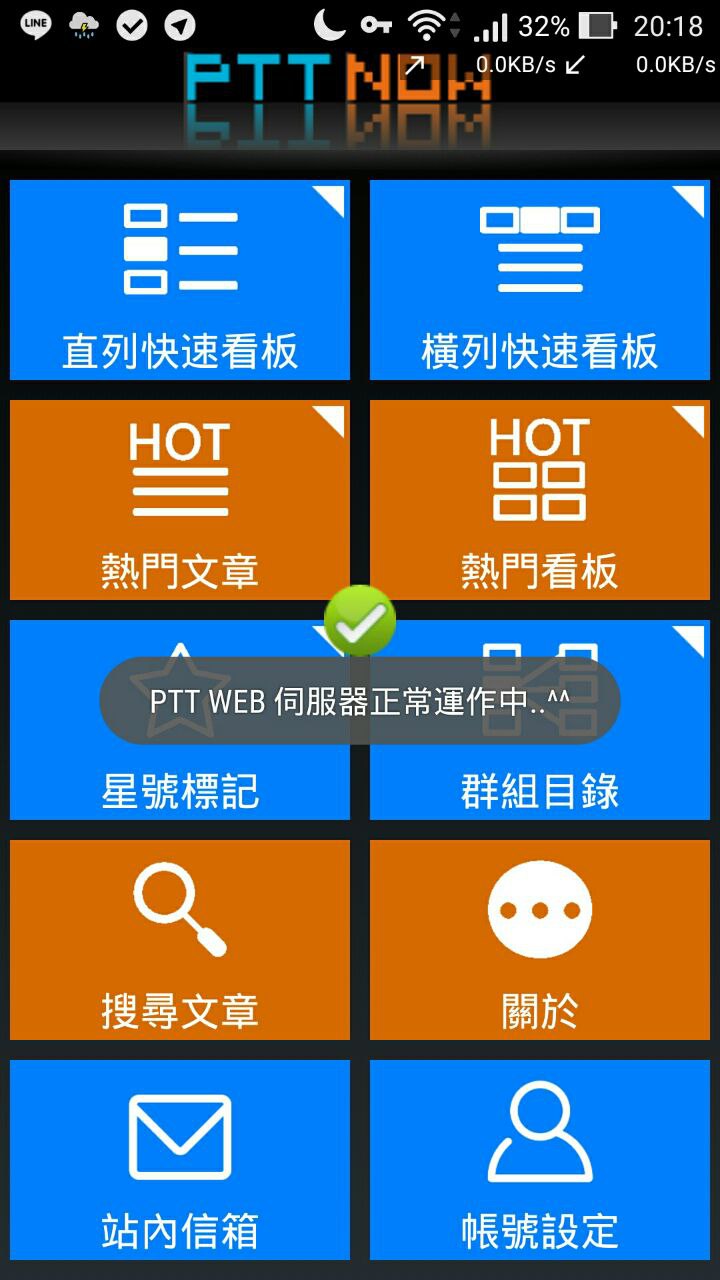
Task: Check the 站內信箱 mailbox
Action: [180, 1160]
